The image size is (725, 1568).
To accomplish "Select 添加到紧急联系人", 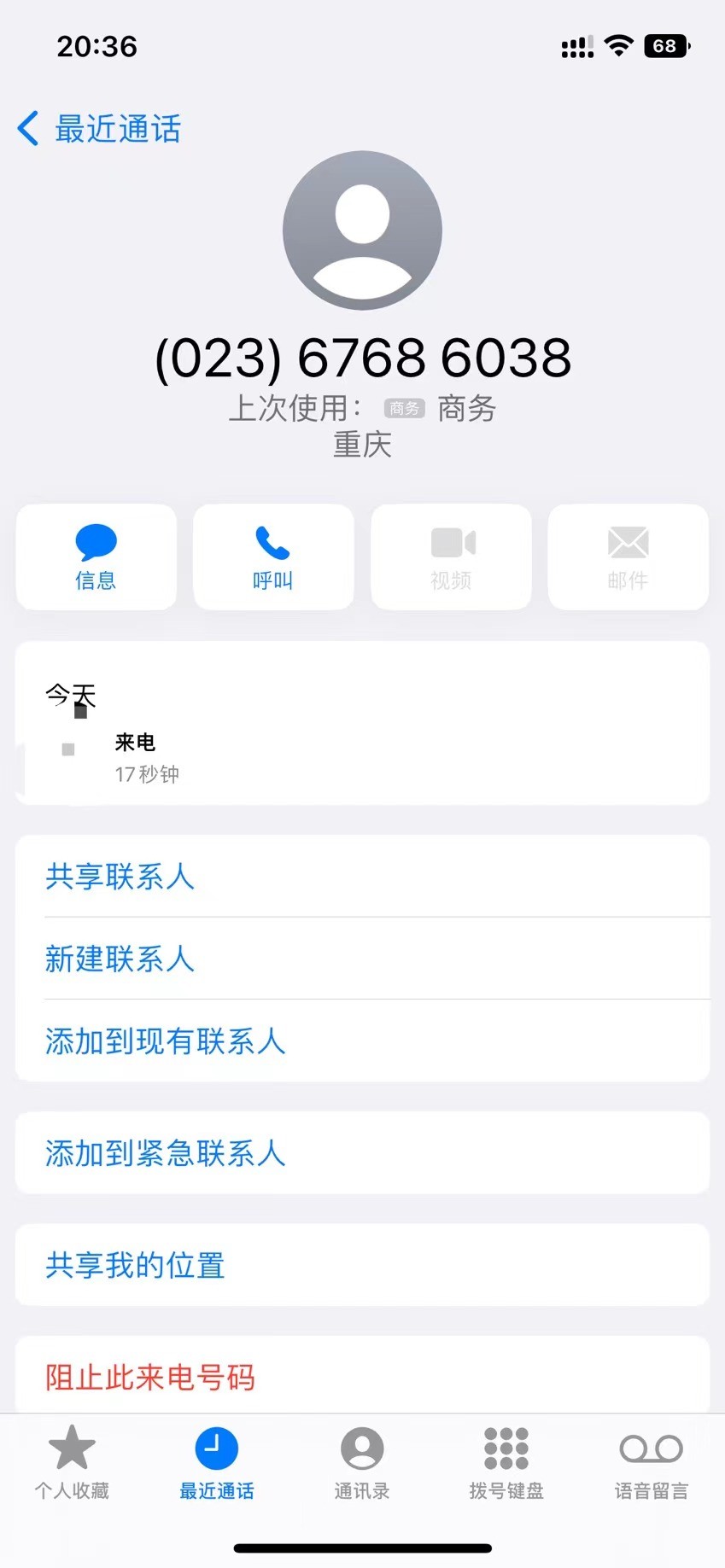I will click(x=165, y=1153).
